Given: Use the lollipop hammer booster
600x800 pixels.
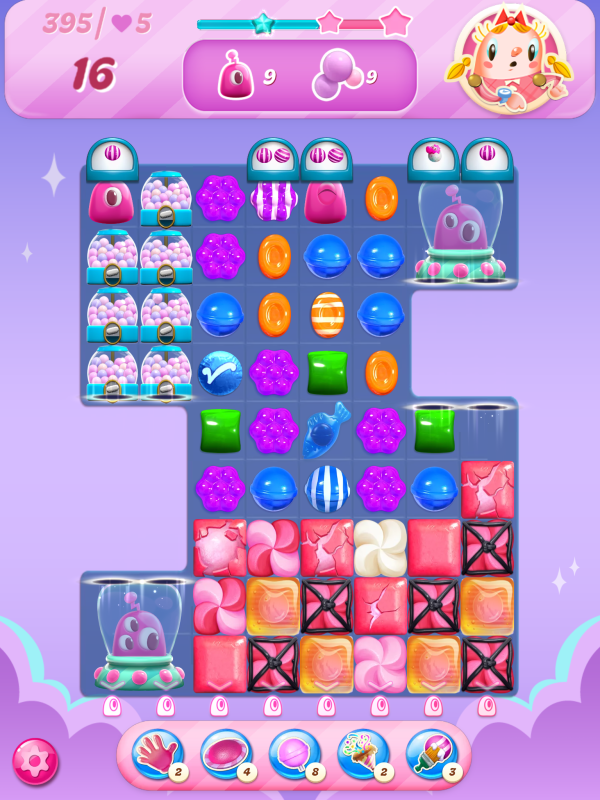Looking at the screenshot, I should point(294,755).
